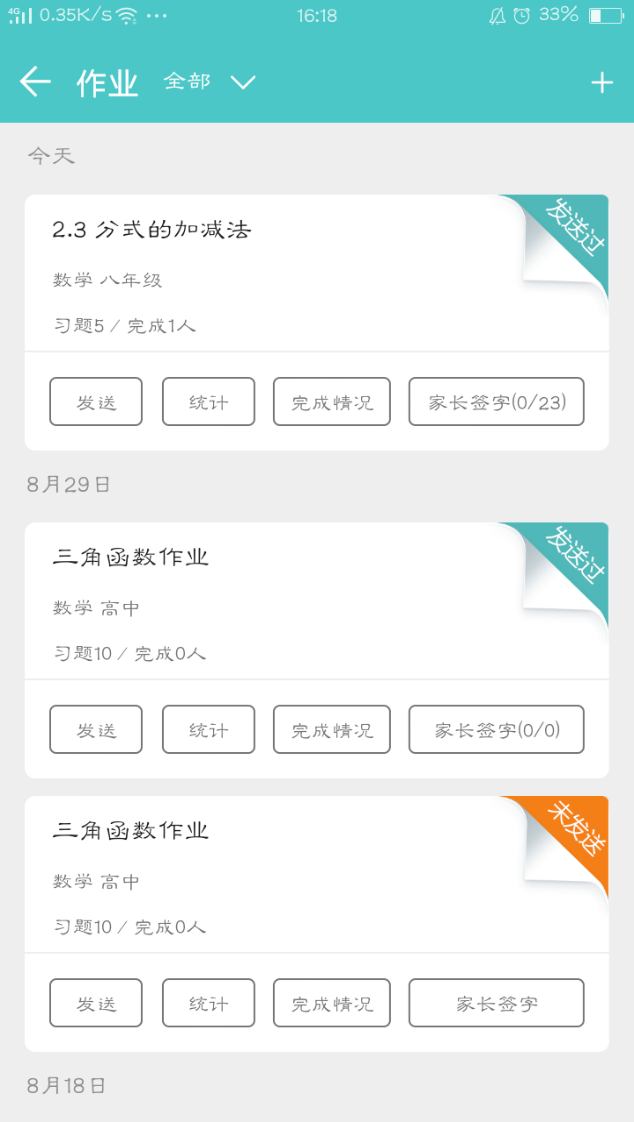Open the 2.3 分式的加减法 homework card
The image size is (634, 1122).
pyautogui.click(x=316, y=273)
